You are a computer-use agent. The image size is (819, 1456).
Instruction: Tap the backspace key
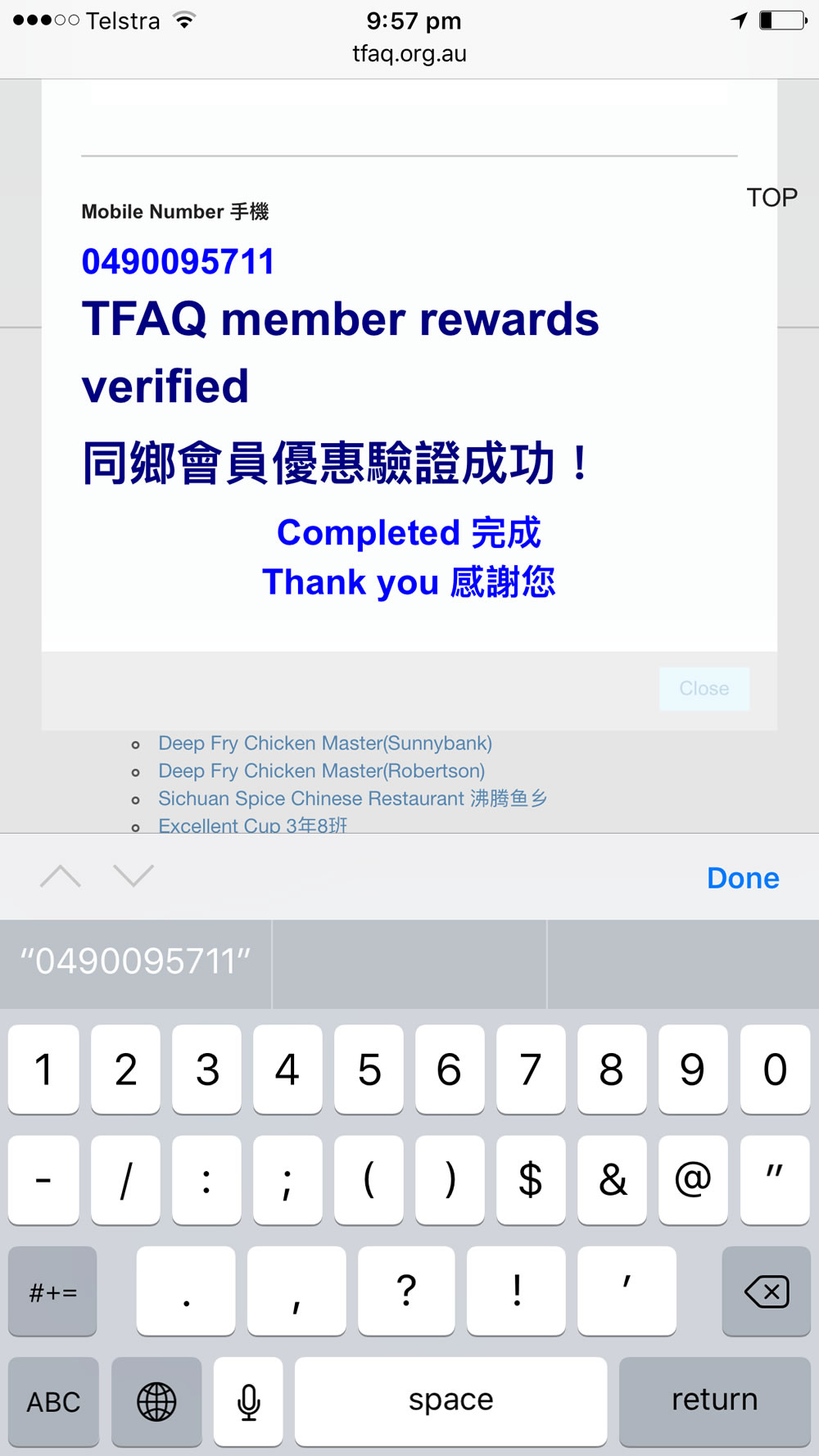(x=766, y=1291)
